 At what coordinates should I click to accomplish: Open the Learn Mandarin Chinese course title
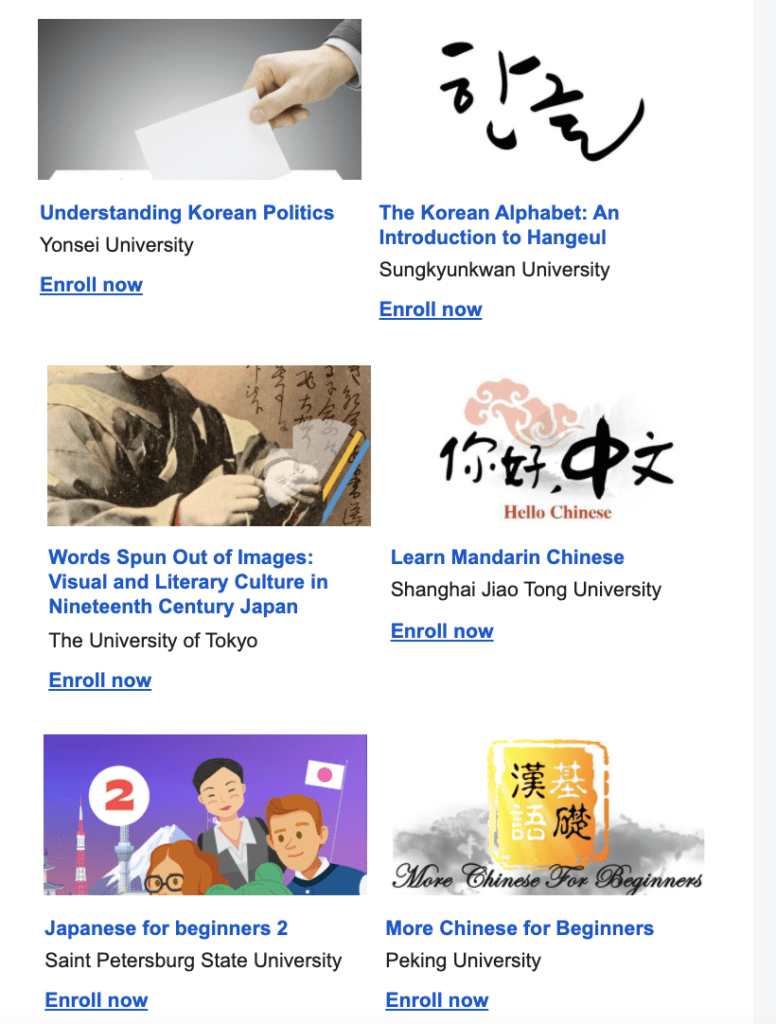(x=508, y=557)
